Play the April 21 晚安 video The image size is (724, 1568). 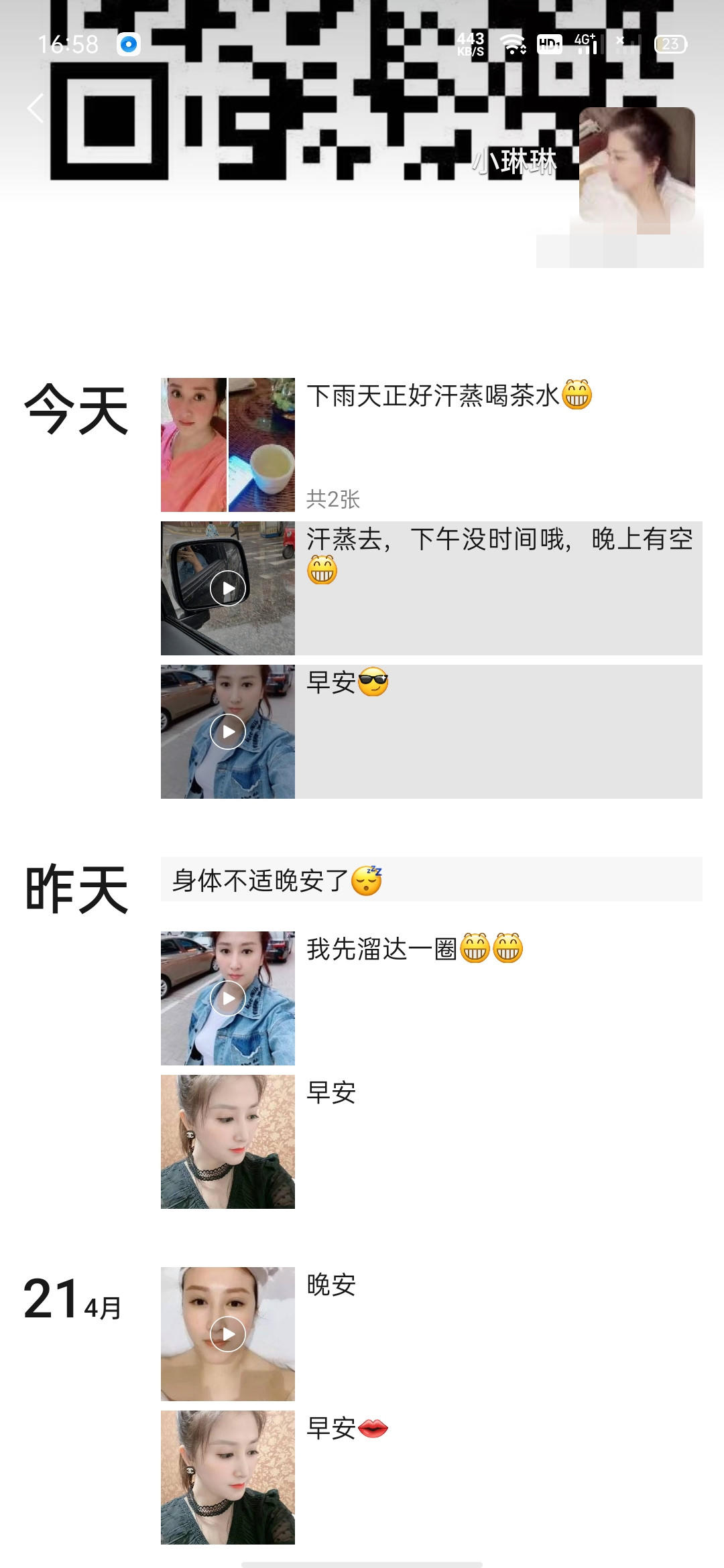(228, 1334)
